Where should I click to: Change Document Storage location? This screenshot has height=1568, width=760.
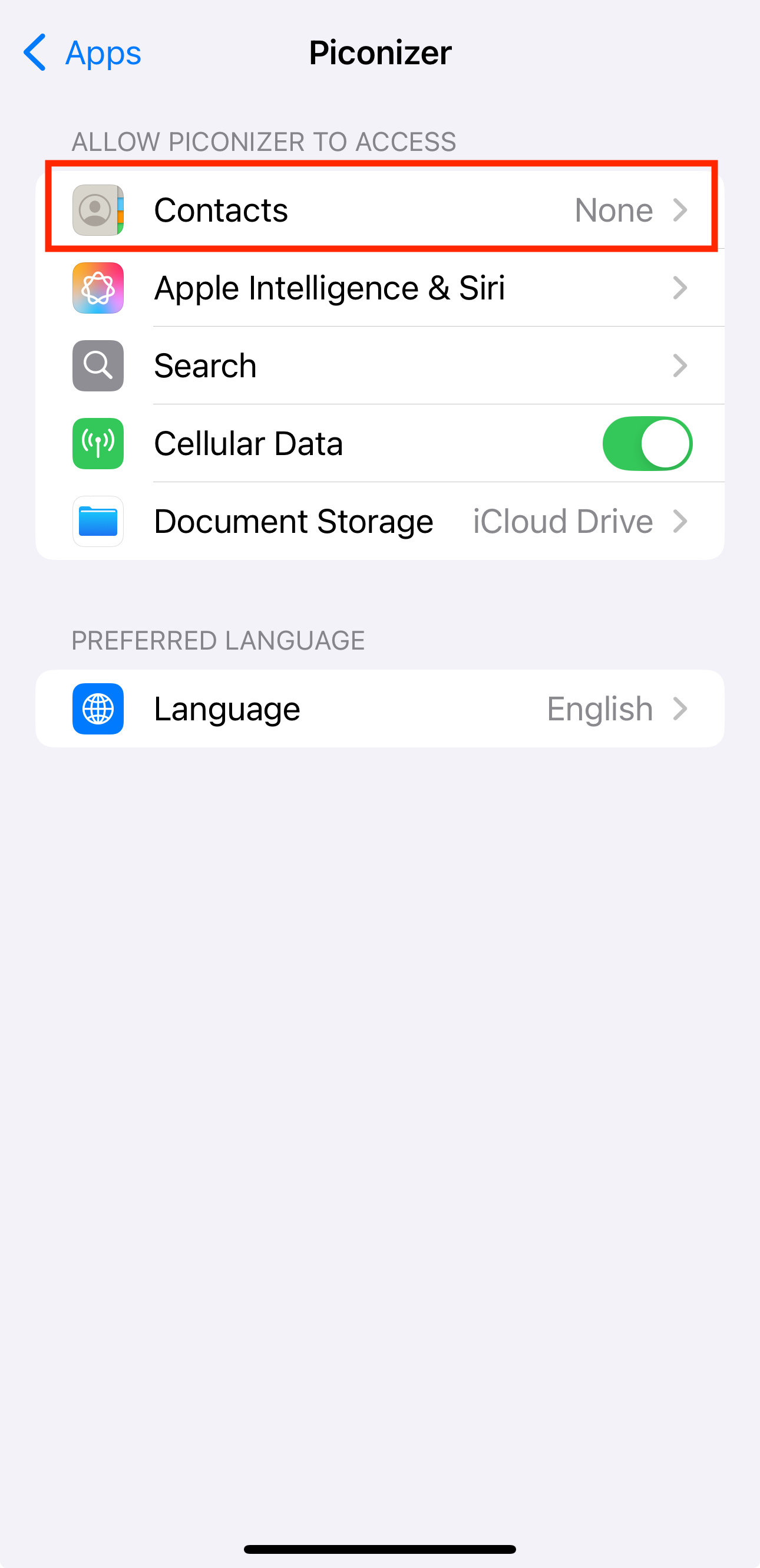[379, 522]
